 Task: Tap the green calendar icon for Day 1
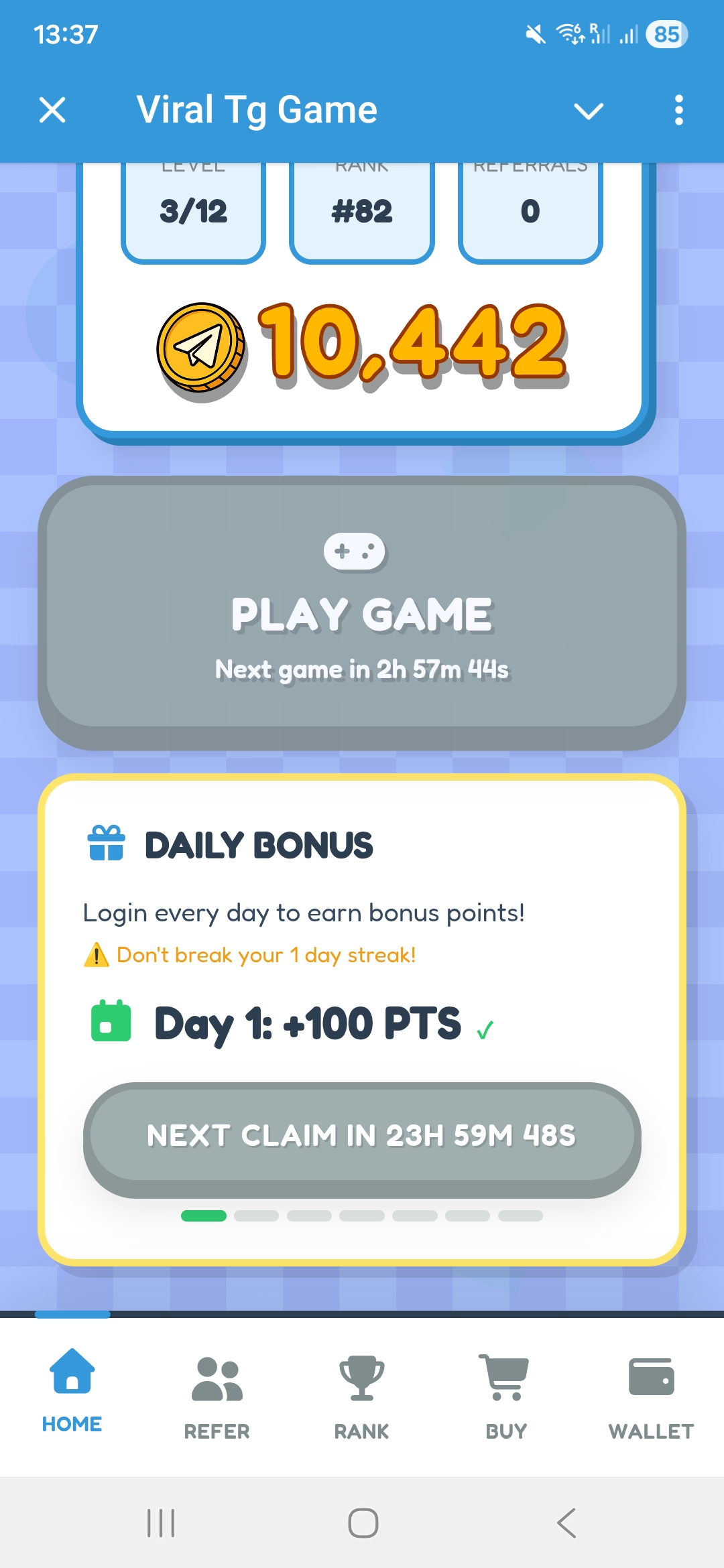pyautogui.click(x=110, y=1022)
